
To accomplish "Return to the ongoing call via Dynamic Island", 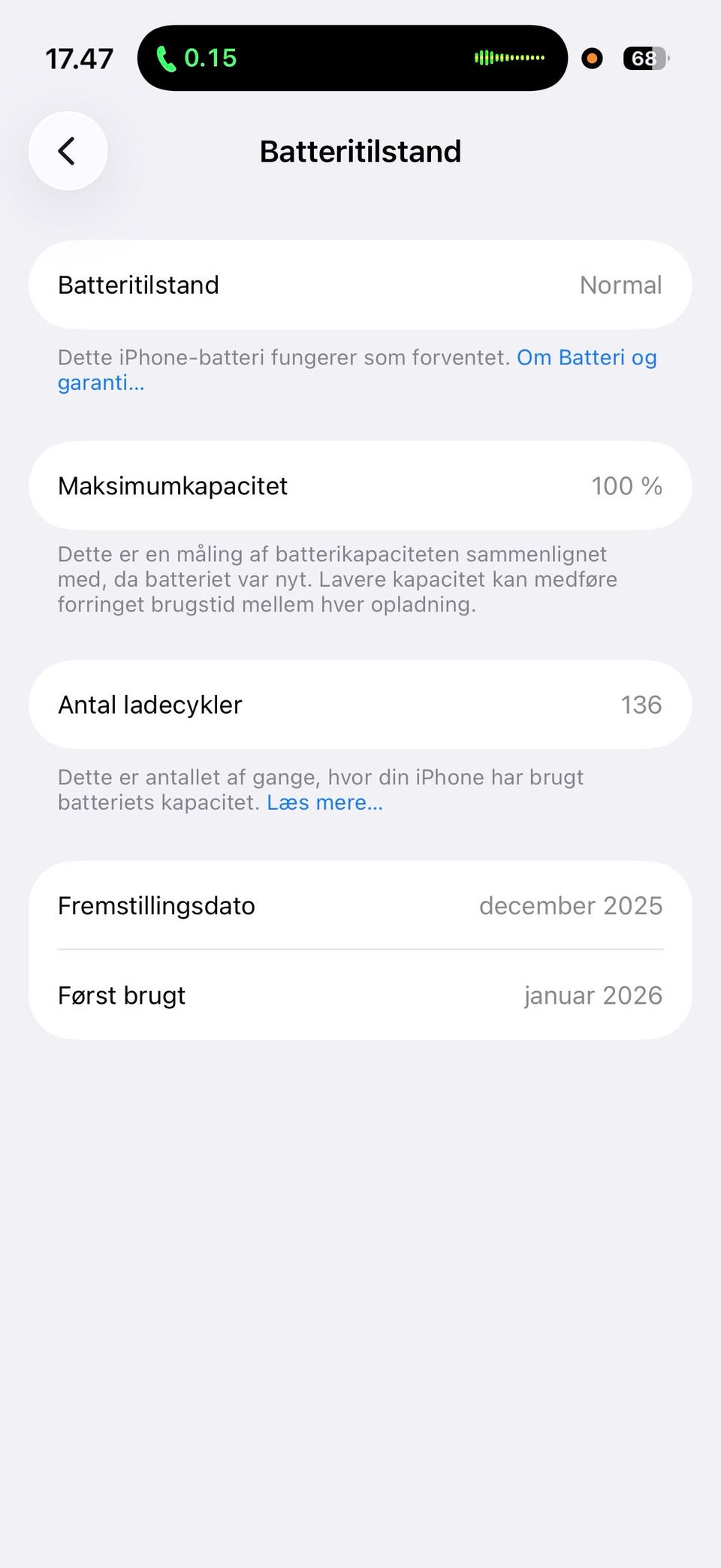I will click(352, 58).
